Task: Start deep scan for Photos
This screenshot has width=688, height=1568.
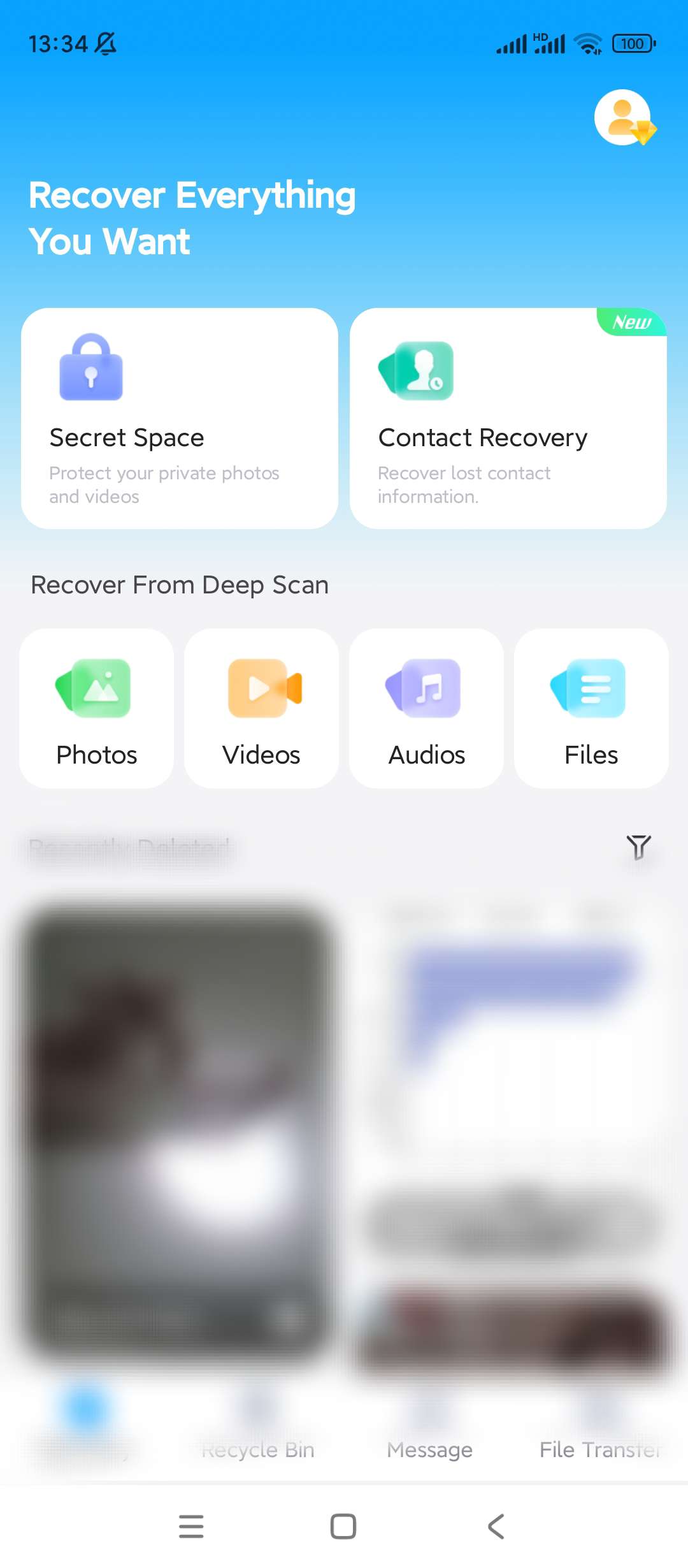Action: (97, 708)
